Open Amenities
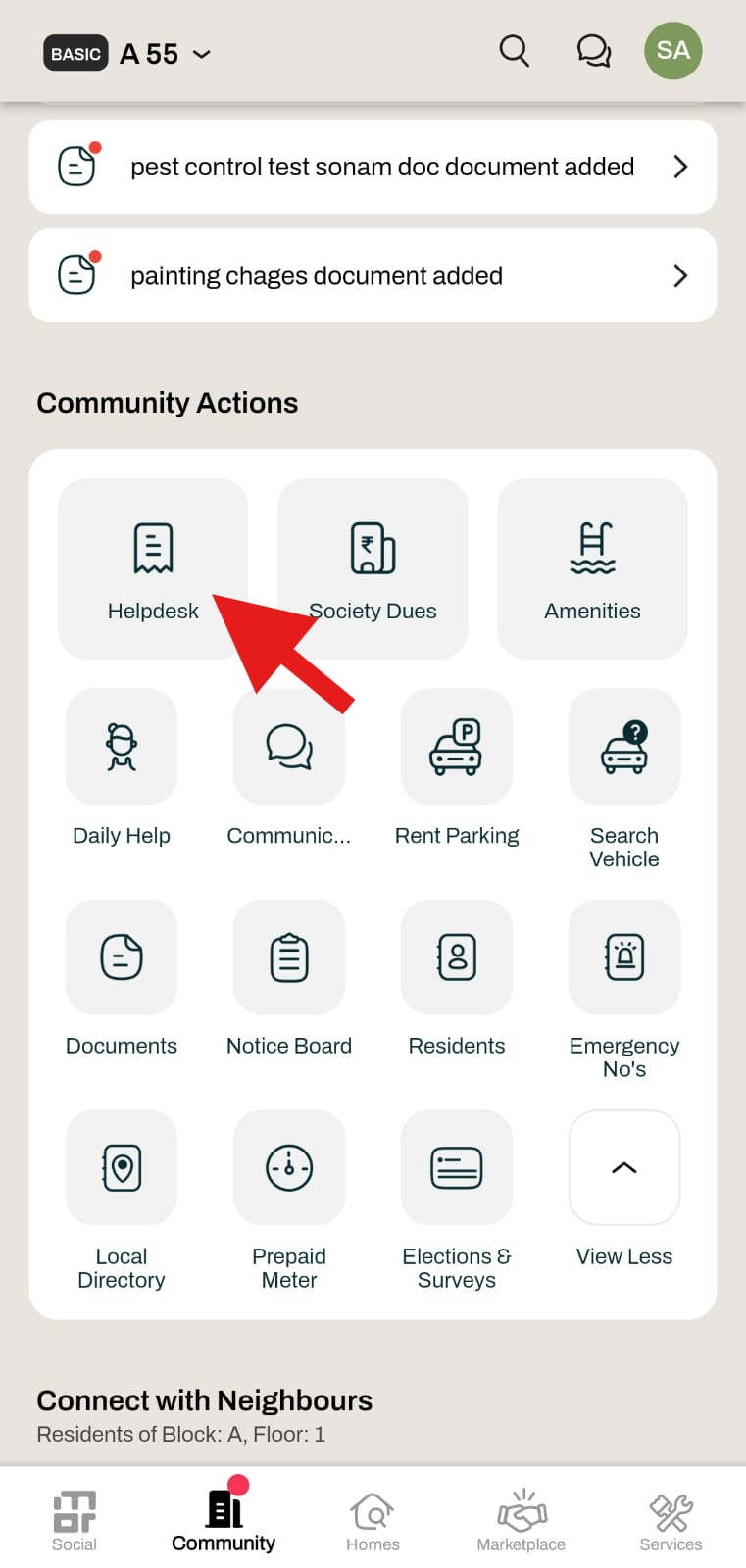This screenshot has width=746, height=1568. pyautogui.click(x=592, y=568)
